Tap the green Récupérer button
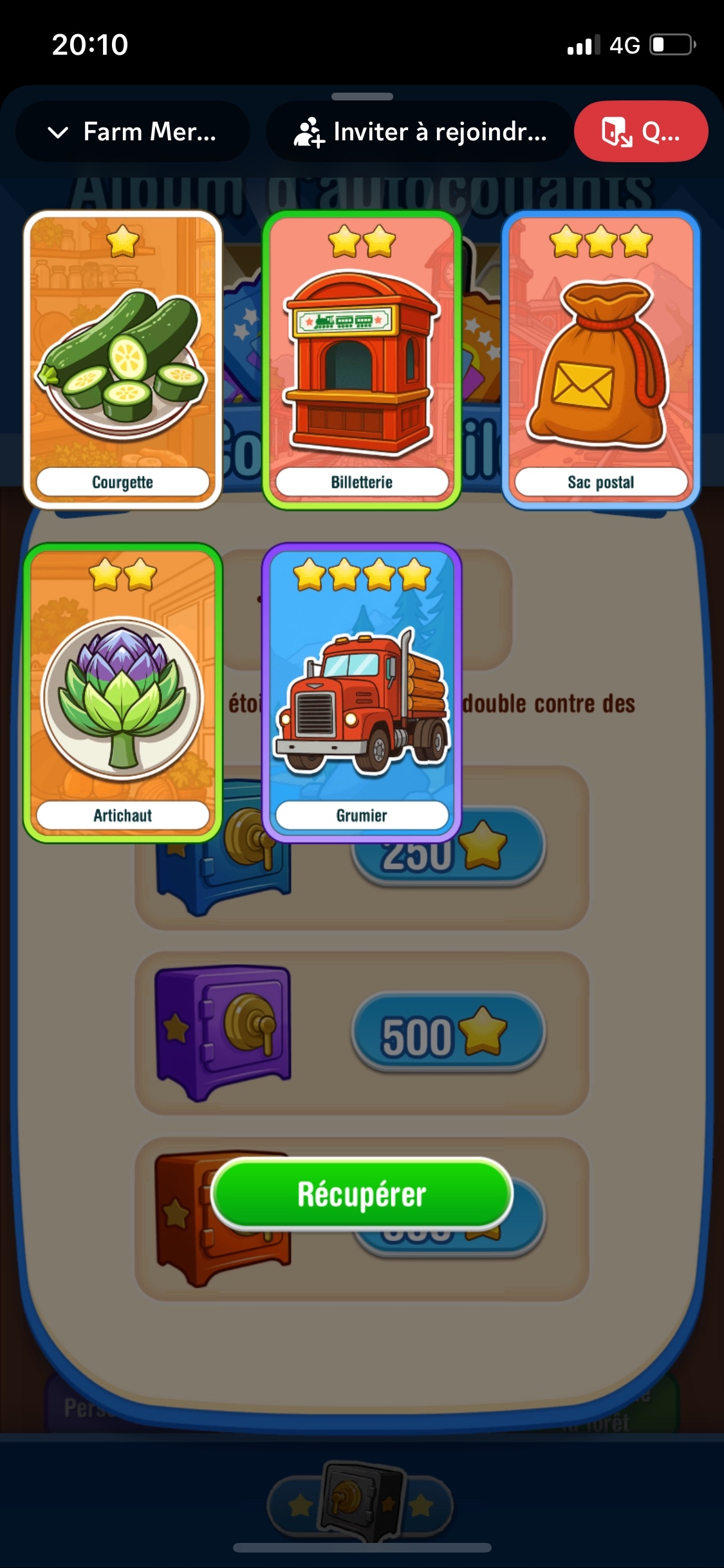The height and width of the screenshot is (1568, 724). click(x=362, y=1194)
